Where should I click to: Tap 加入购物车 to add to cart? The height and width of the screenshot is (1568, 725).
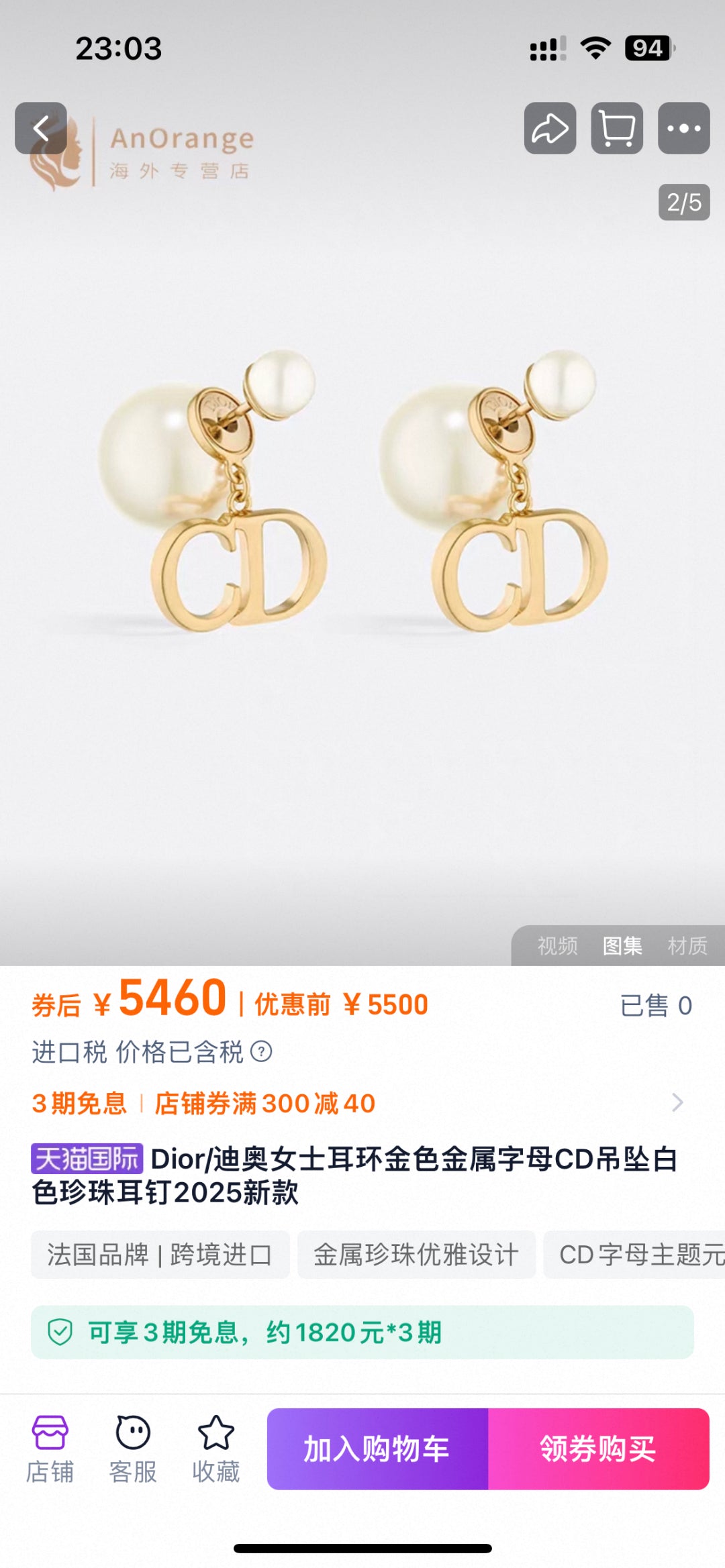[x=377, y=1449]
